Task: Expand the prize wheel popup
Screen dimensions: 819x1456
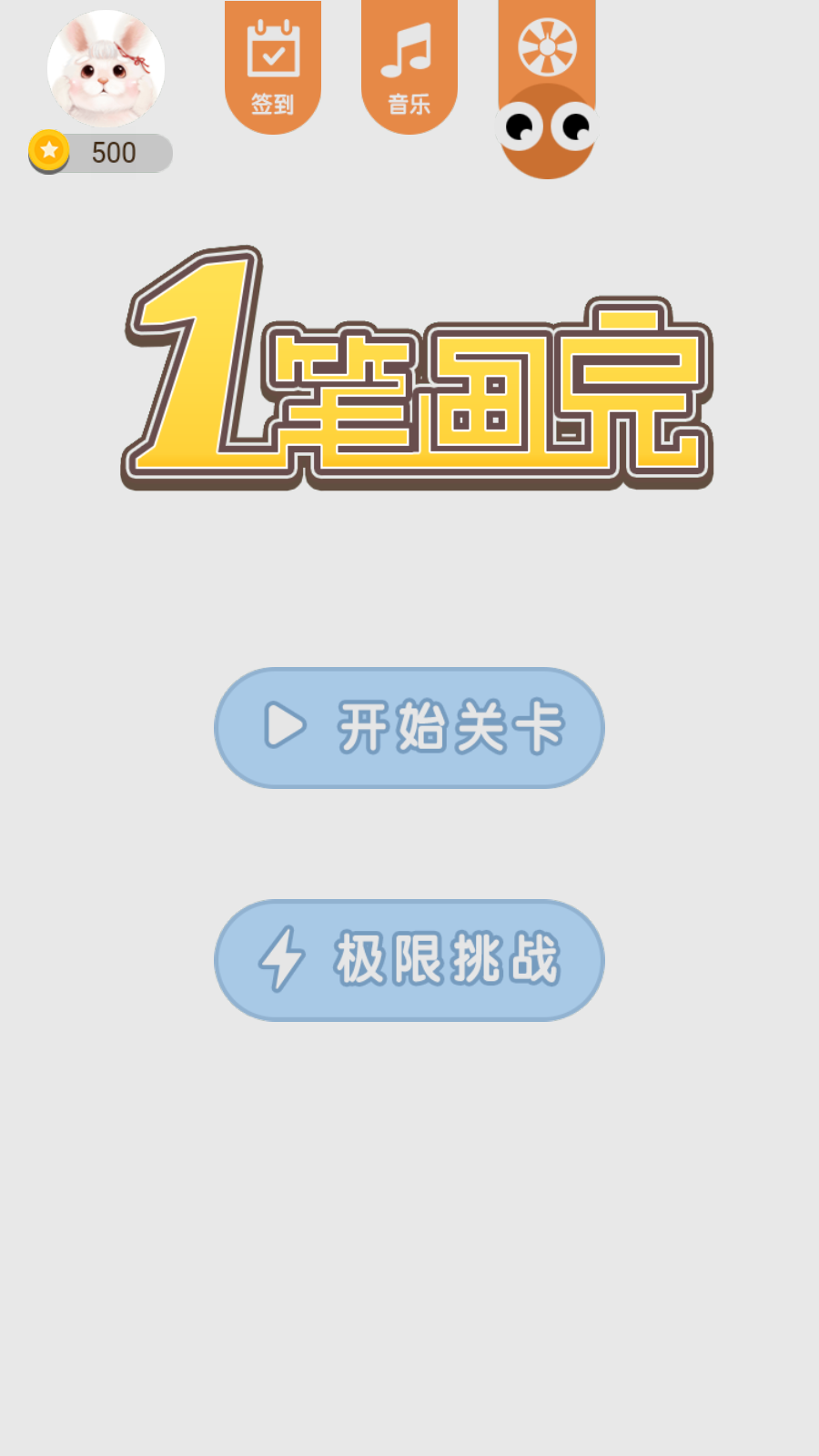Action: pyautogui.click(x=545, y=45)
